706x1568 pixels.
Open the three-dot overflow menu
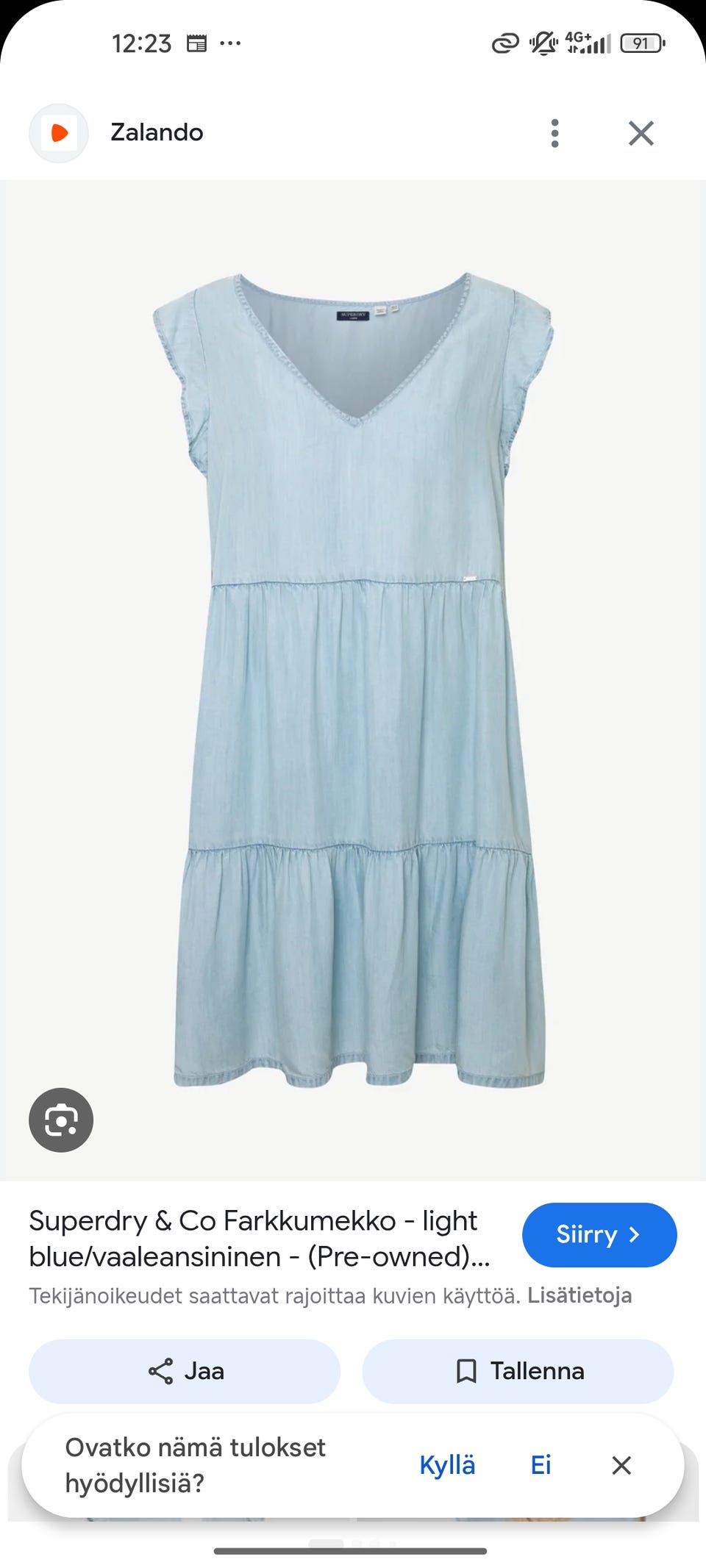[555, 133]
